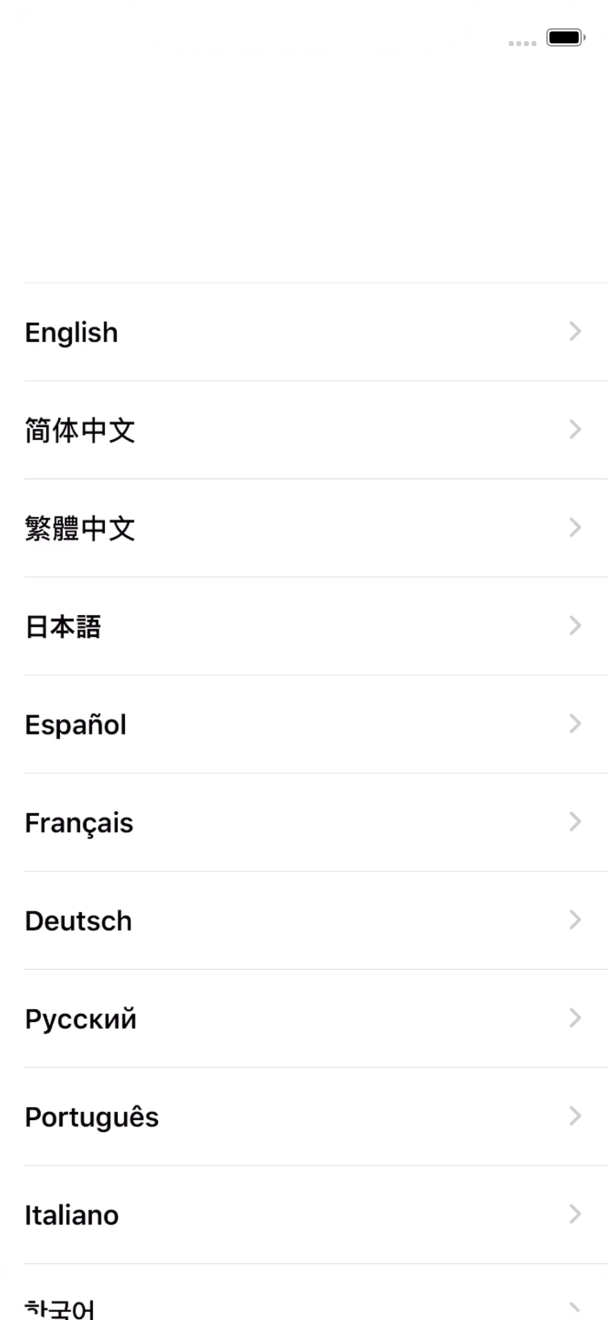The height and width of the screenshot is (1320, 609).
Task: Choose Español as the language
Action: pos(304,724)
